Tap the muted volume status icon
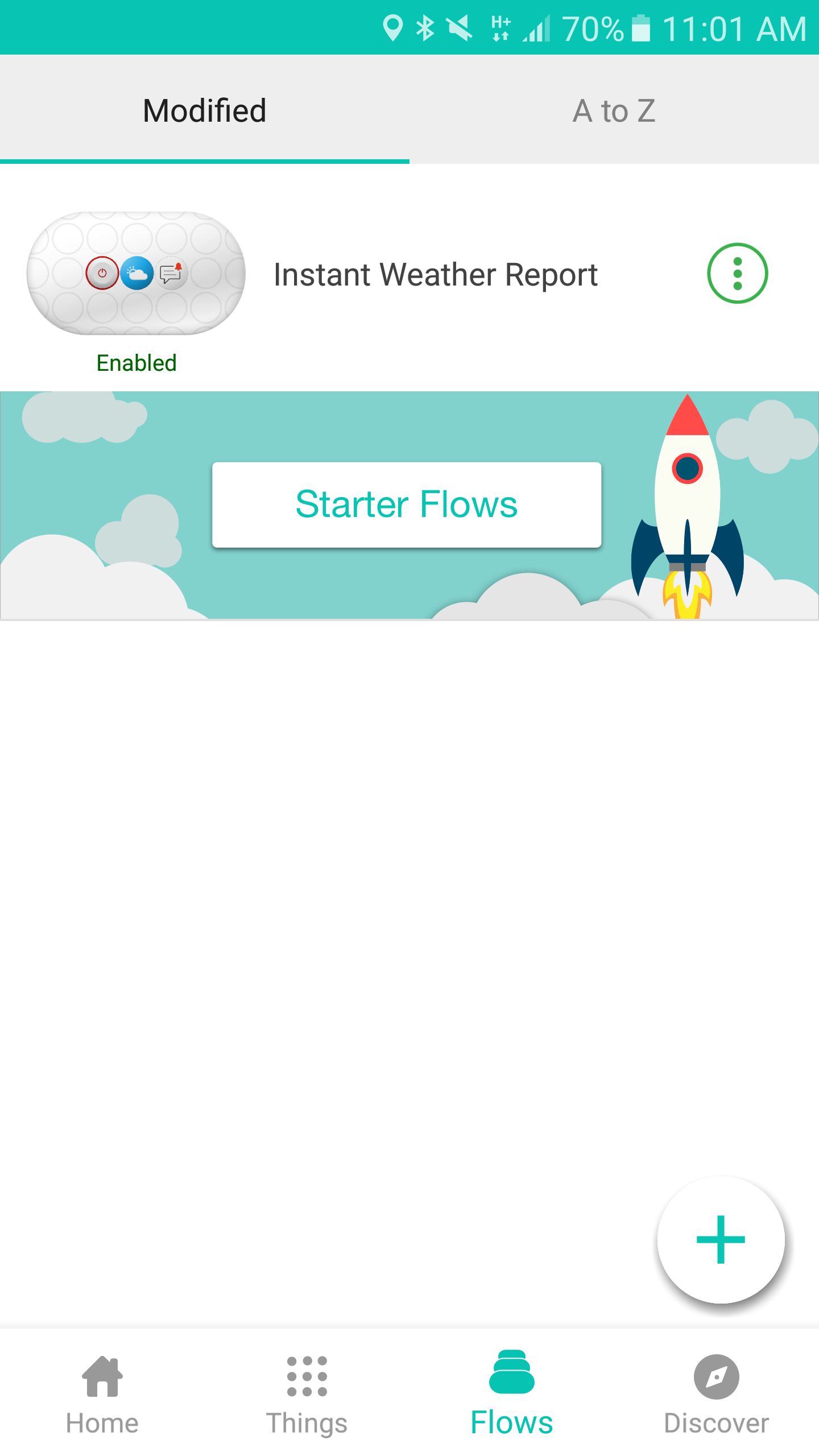This screenshot has width=819, height=1456. [458, 26]
